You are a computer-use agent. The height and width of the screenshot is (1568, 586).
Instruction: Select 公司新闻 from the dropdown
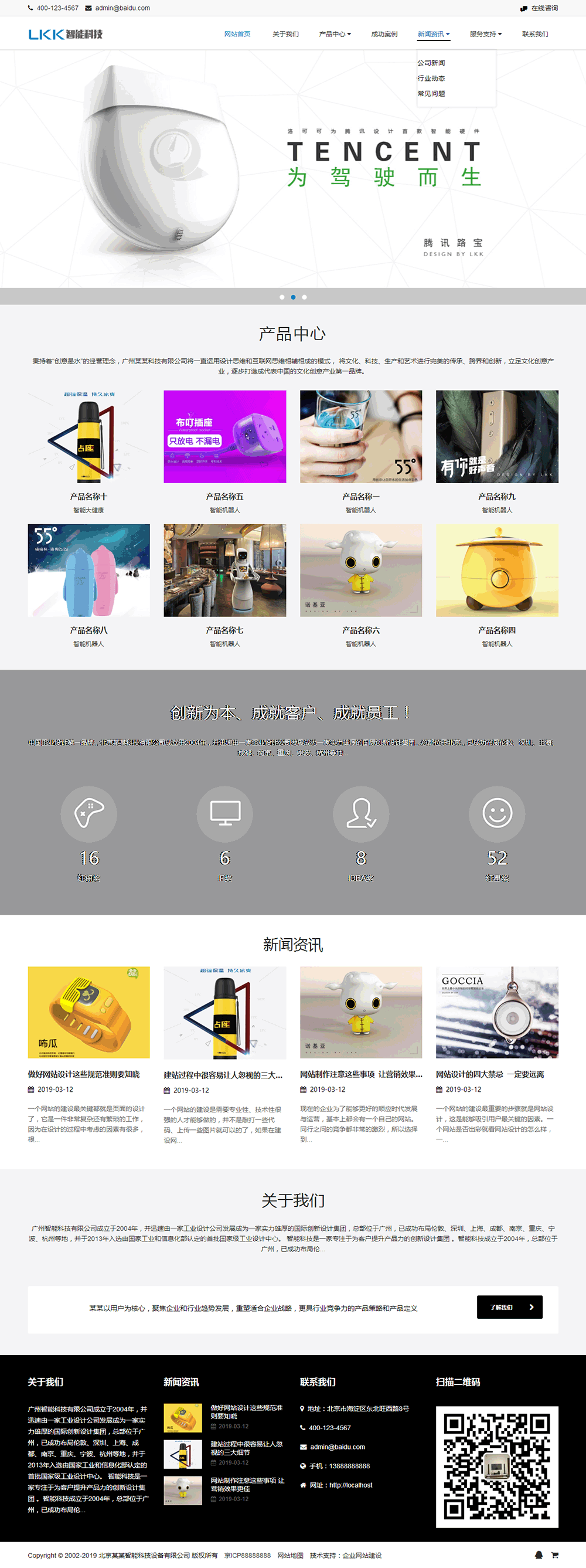pyautogui.click(x=431, y=63)
